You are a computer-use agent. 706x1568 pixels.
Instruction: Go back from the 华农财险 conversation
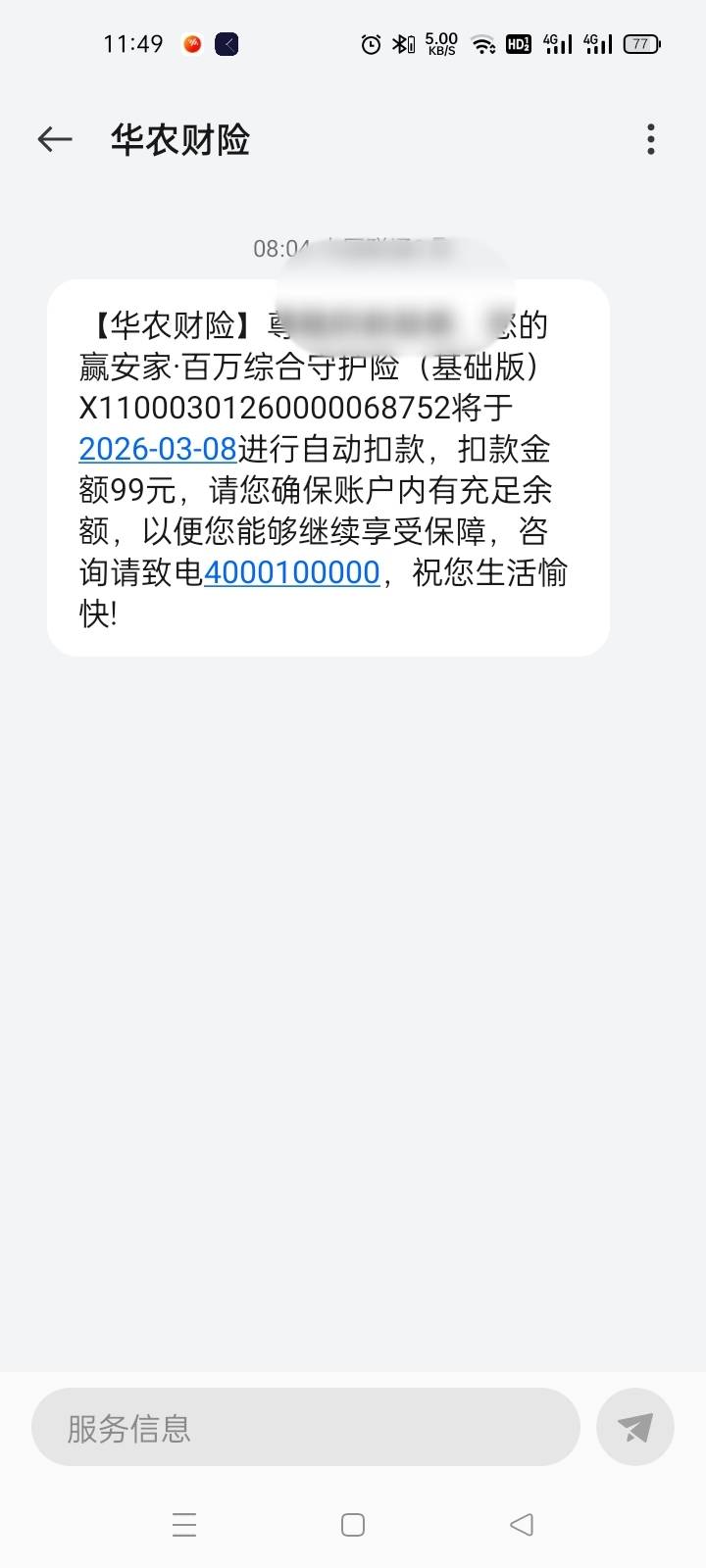[55, 140]
